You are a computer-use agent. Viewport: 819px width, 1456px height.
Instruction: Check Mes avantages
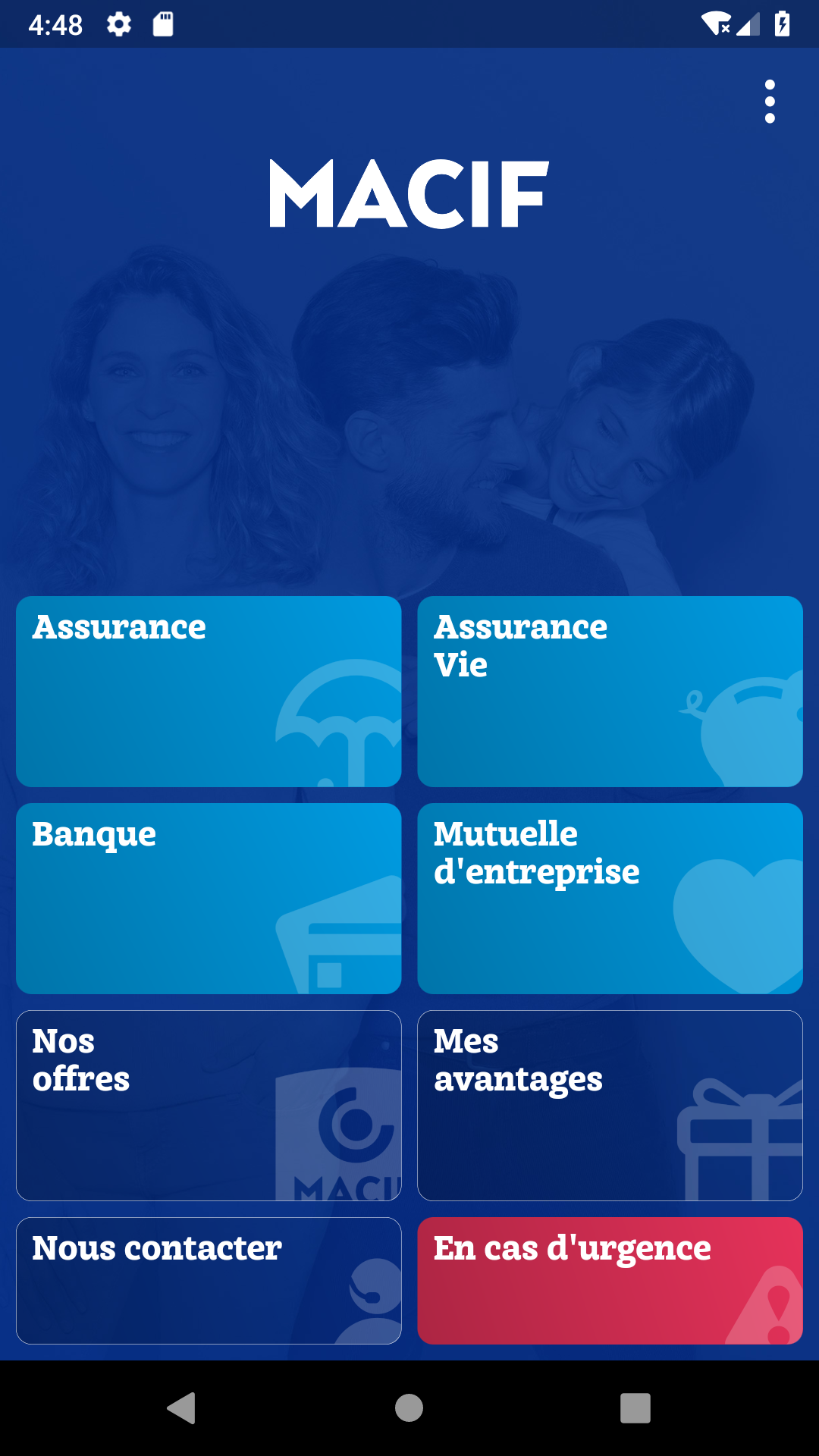click(610, 1105)
